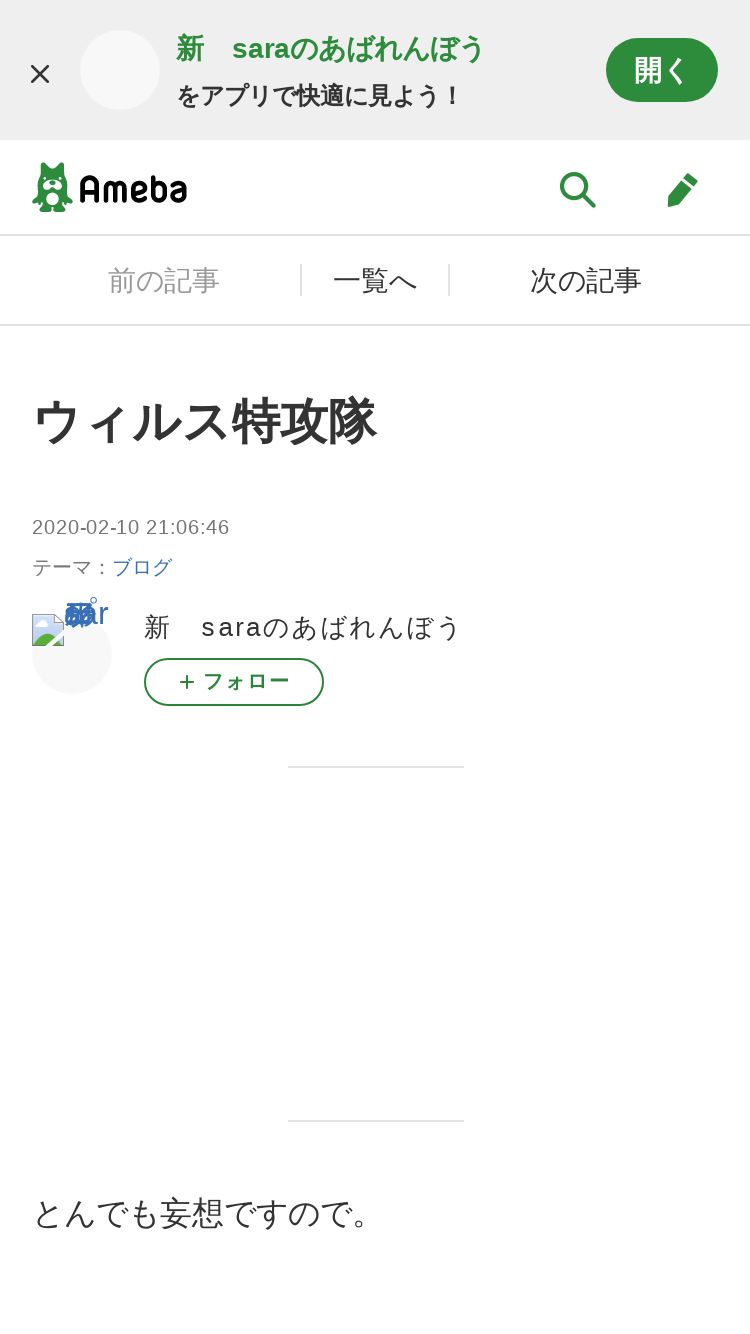Tap the pencil icon to write a post
750x1334 pixels.
pyautogui.click(x=682, y=189)
